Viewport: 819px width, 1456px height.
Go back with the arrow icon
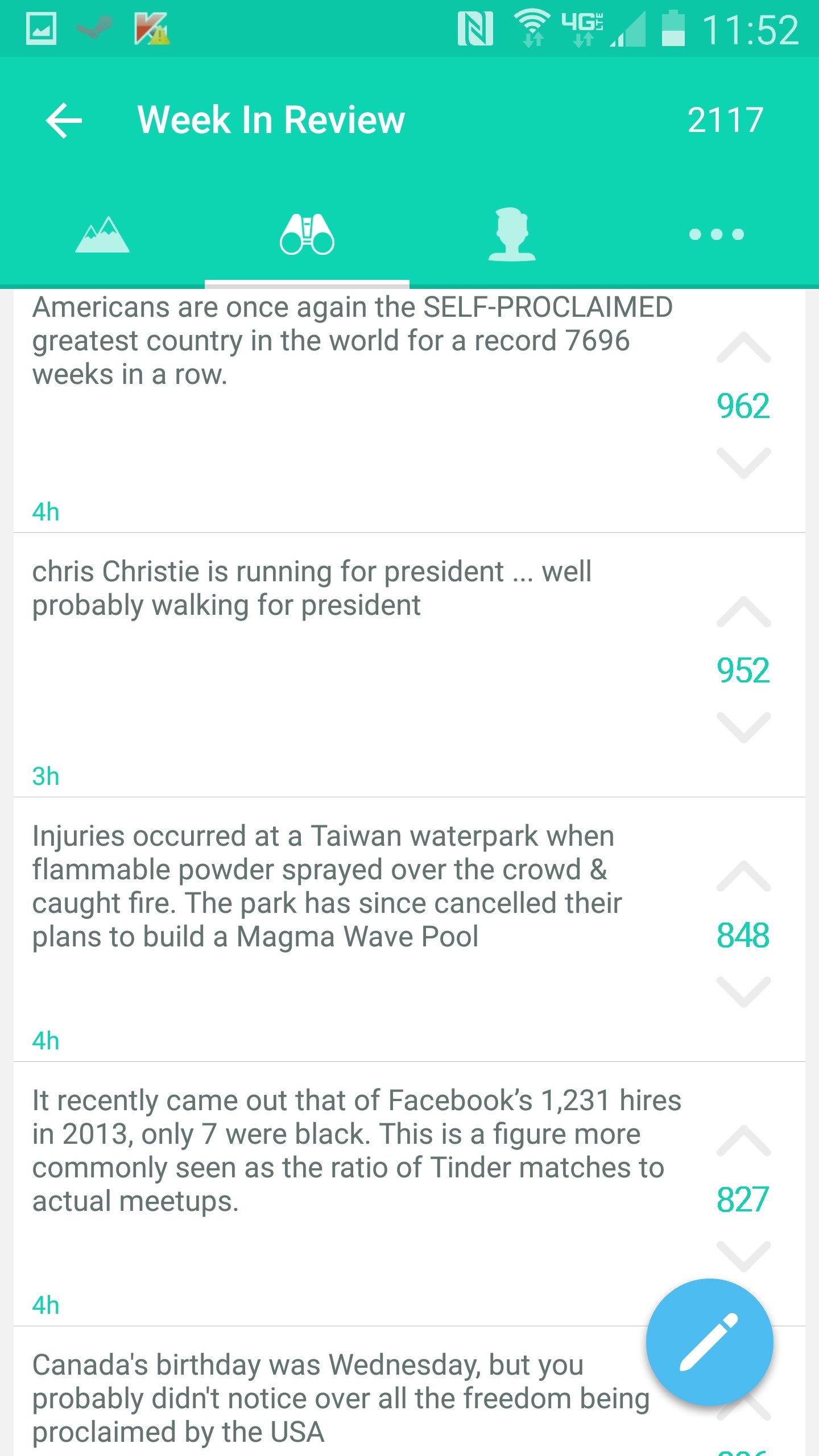tap(64, 120)
